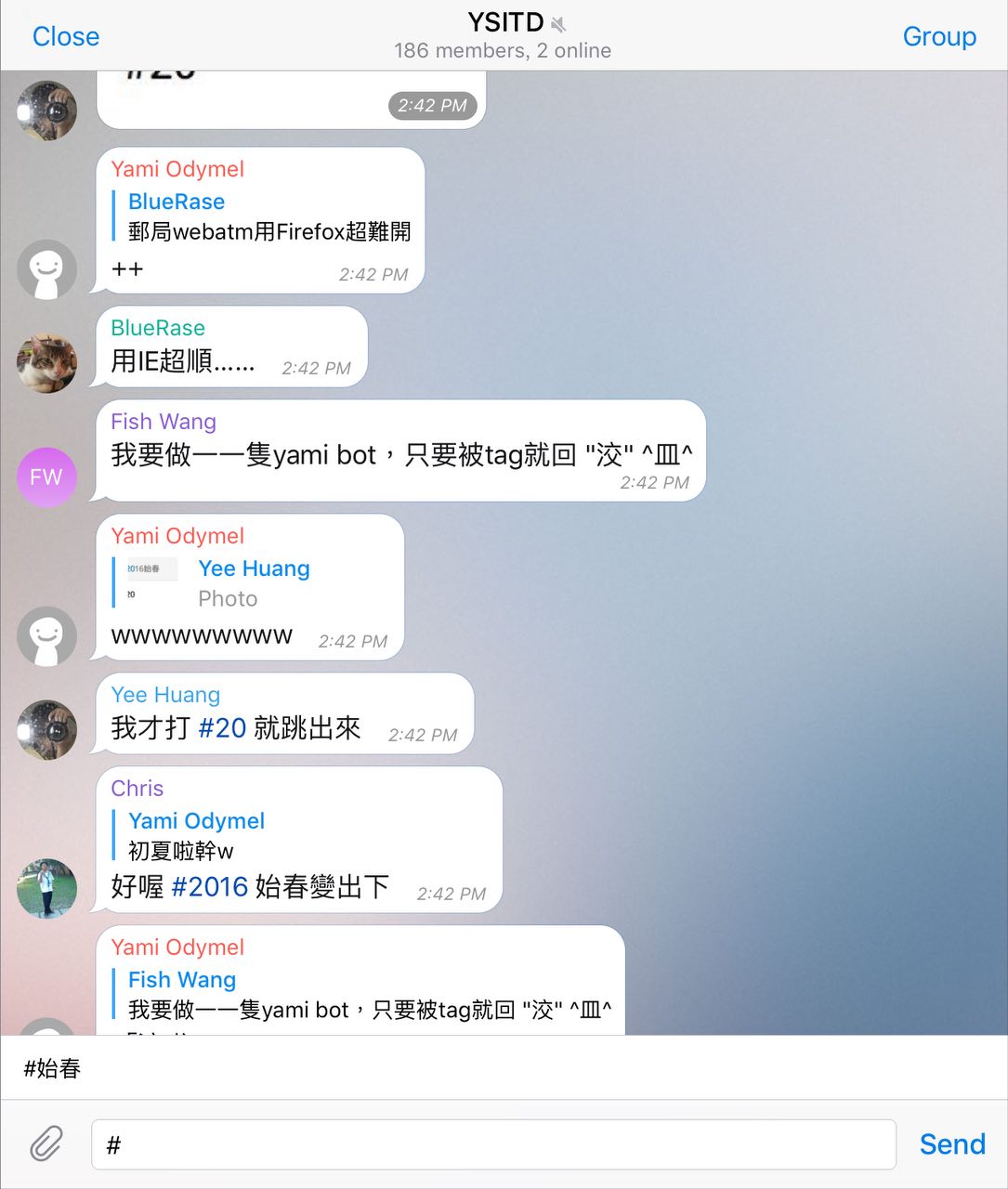Viewport: 1008px width, 1189px height.
Task: Focus the message input field
Action: 492,1143
